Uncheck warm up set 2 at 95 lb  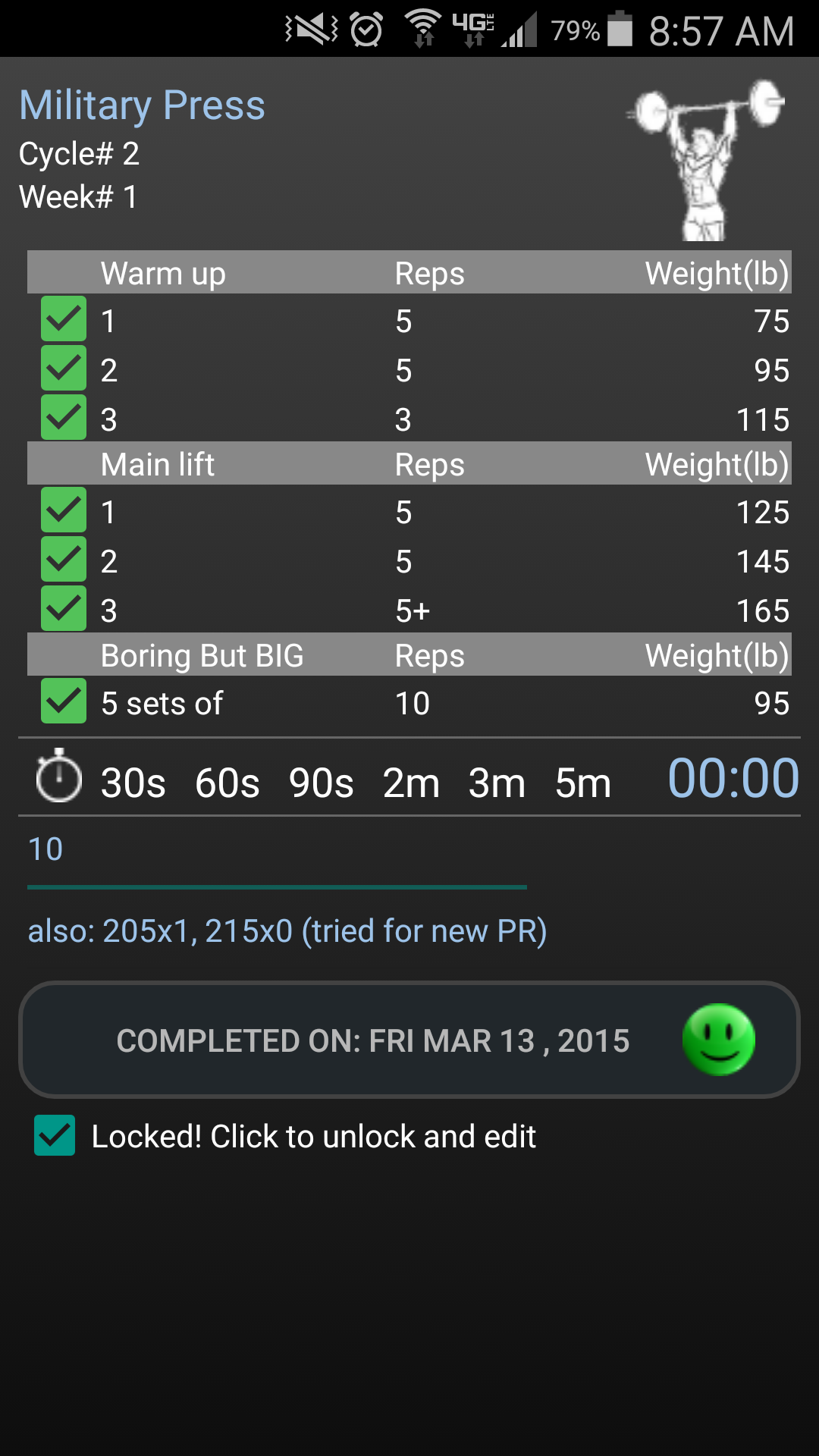pos(64,369)
